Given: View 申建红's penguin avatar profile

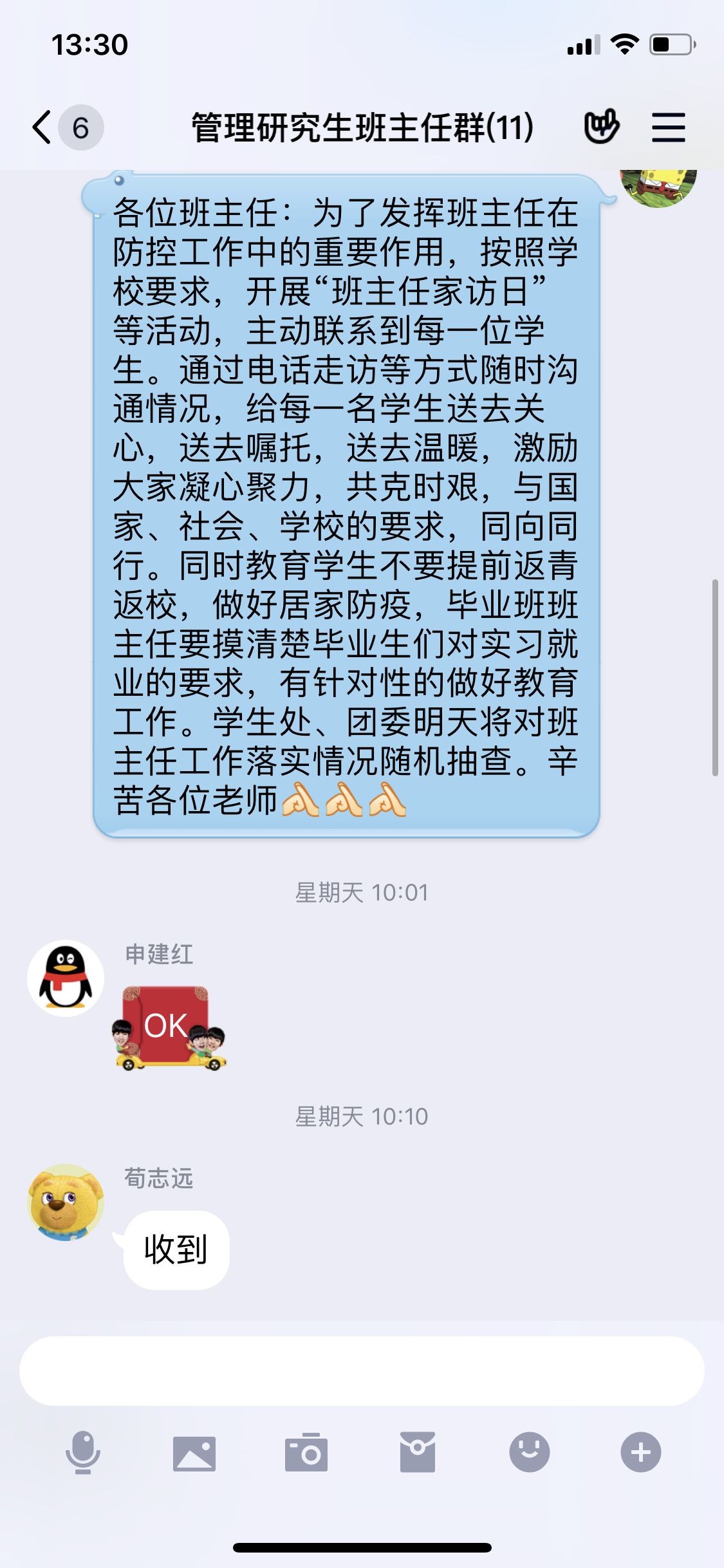Looking at the screenshot, I should (66, 978).
